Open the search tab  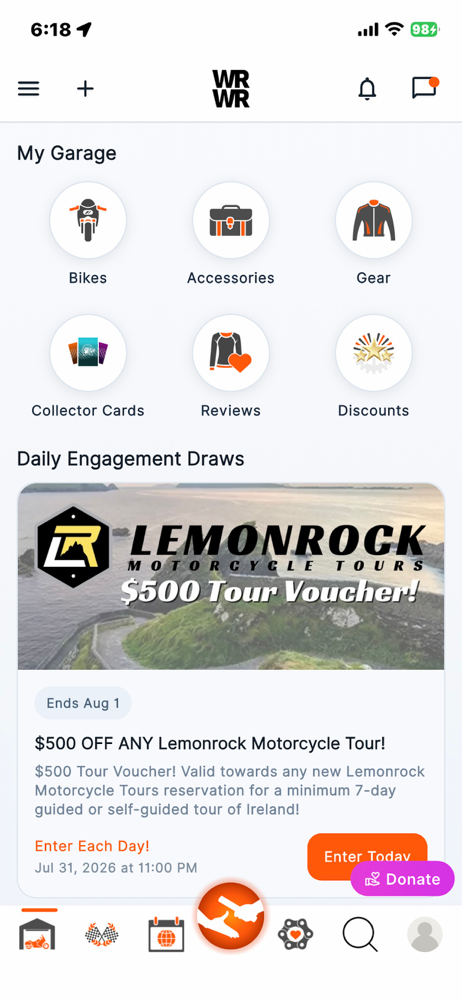(360, 935)
